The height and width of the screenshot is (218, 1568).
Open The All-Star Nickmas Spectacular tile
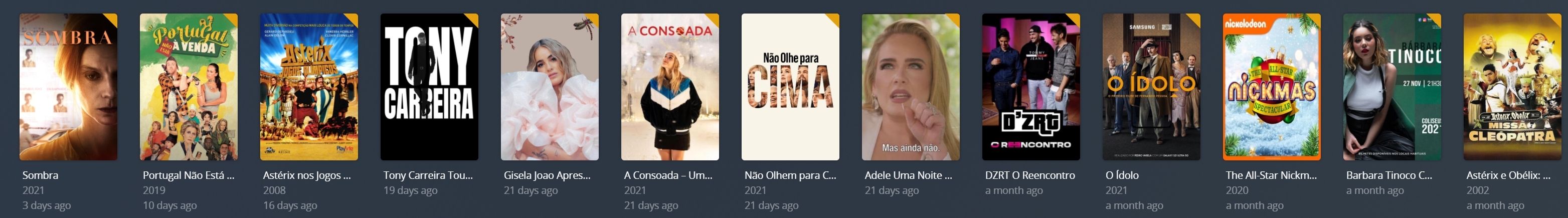coord(1272,87)
